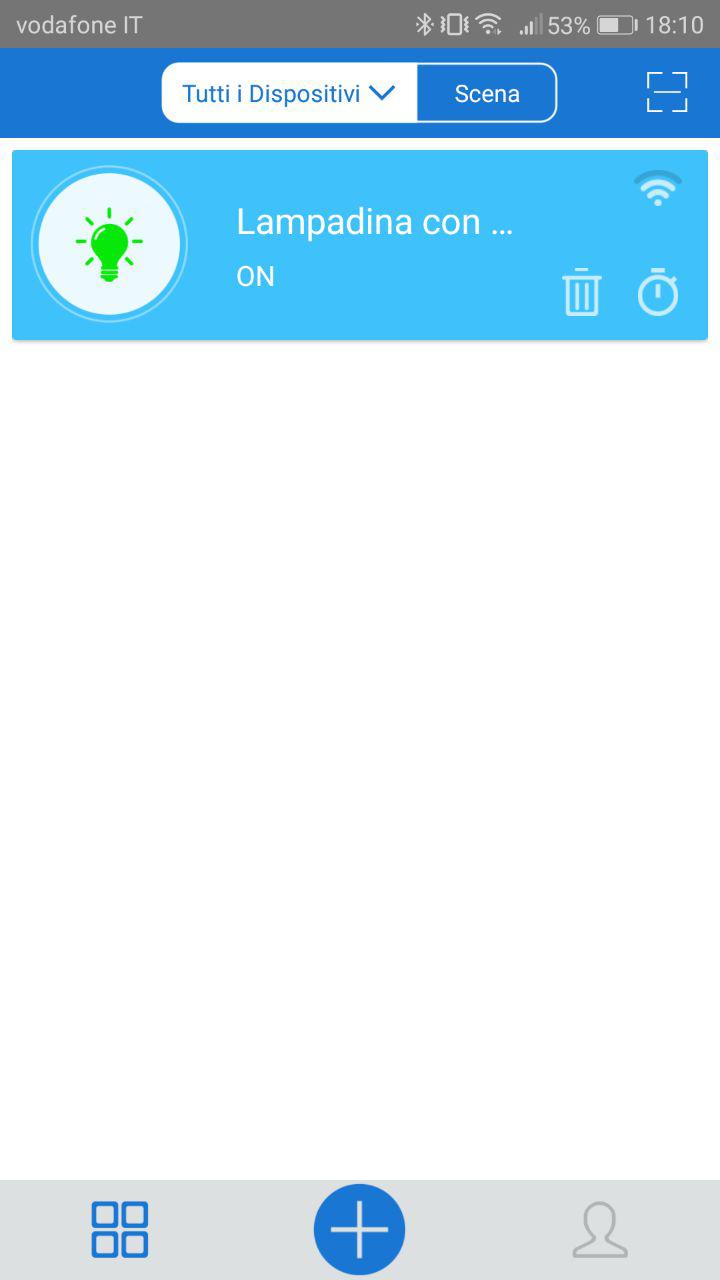
Task: Switch to the Scena tab
Action: pyautogui.click(x=487, y=93)
